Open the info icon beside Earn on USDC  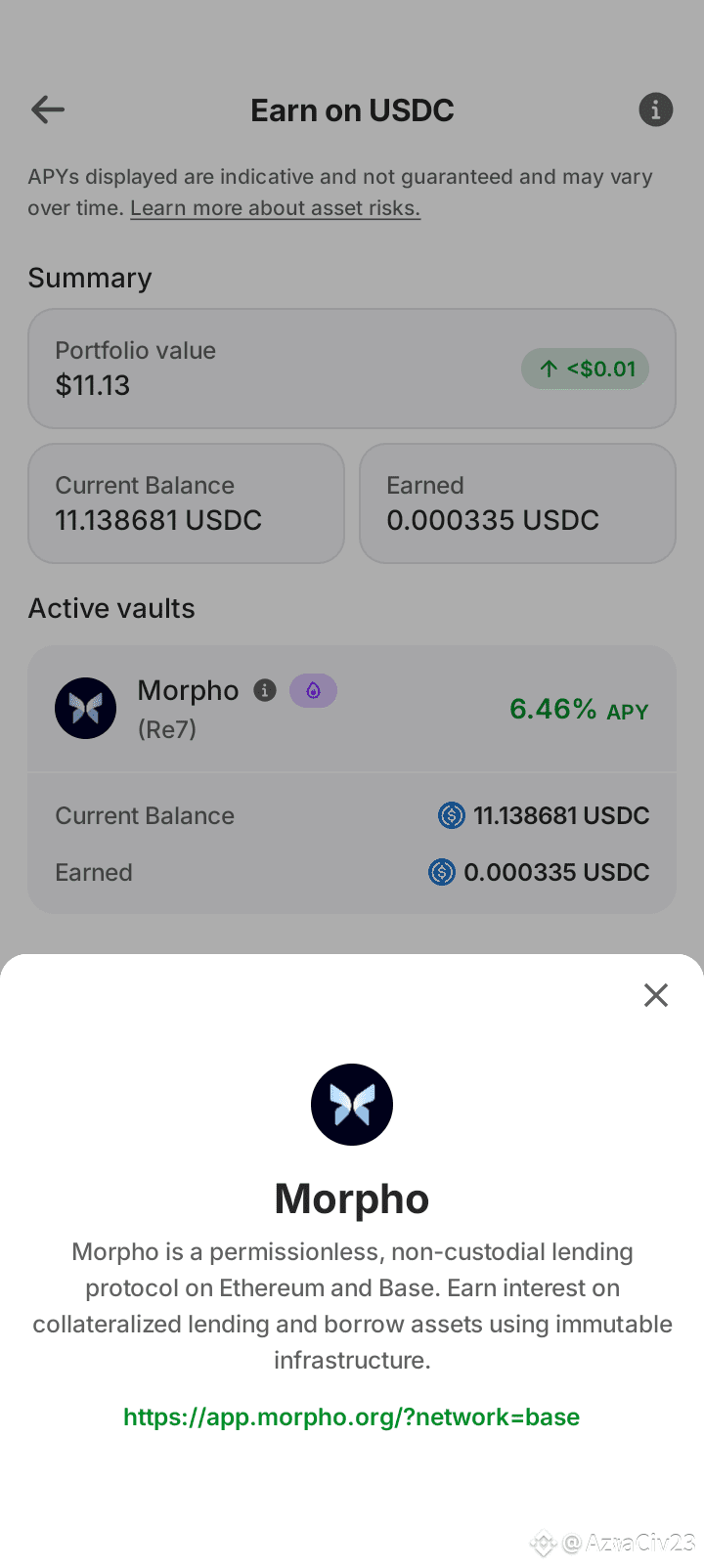point(655,109)
